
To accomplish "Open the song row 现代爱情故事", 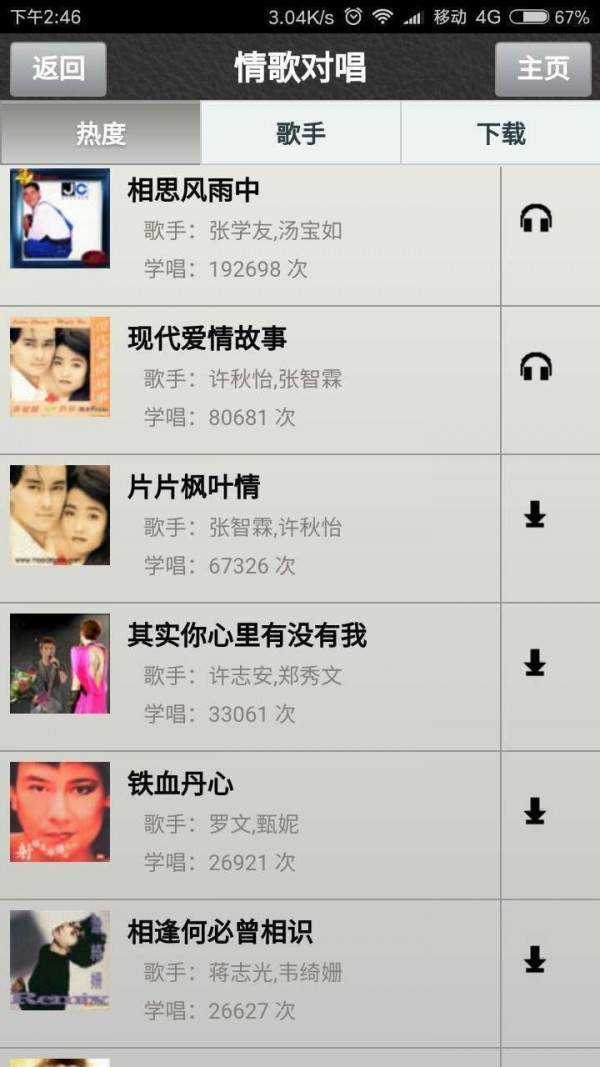I will 250,380.
